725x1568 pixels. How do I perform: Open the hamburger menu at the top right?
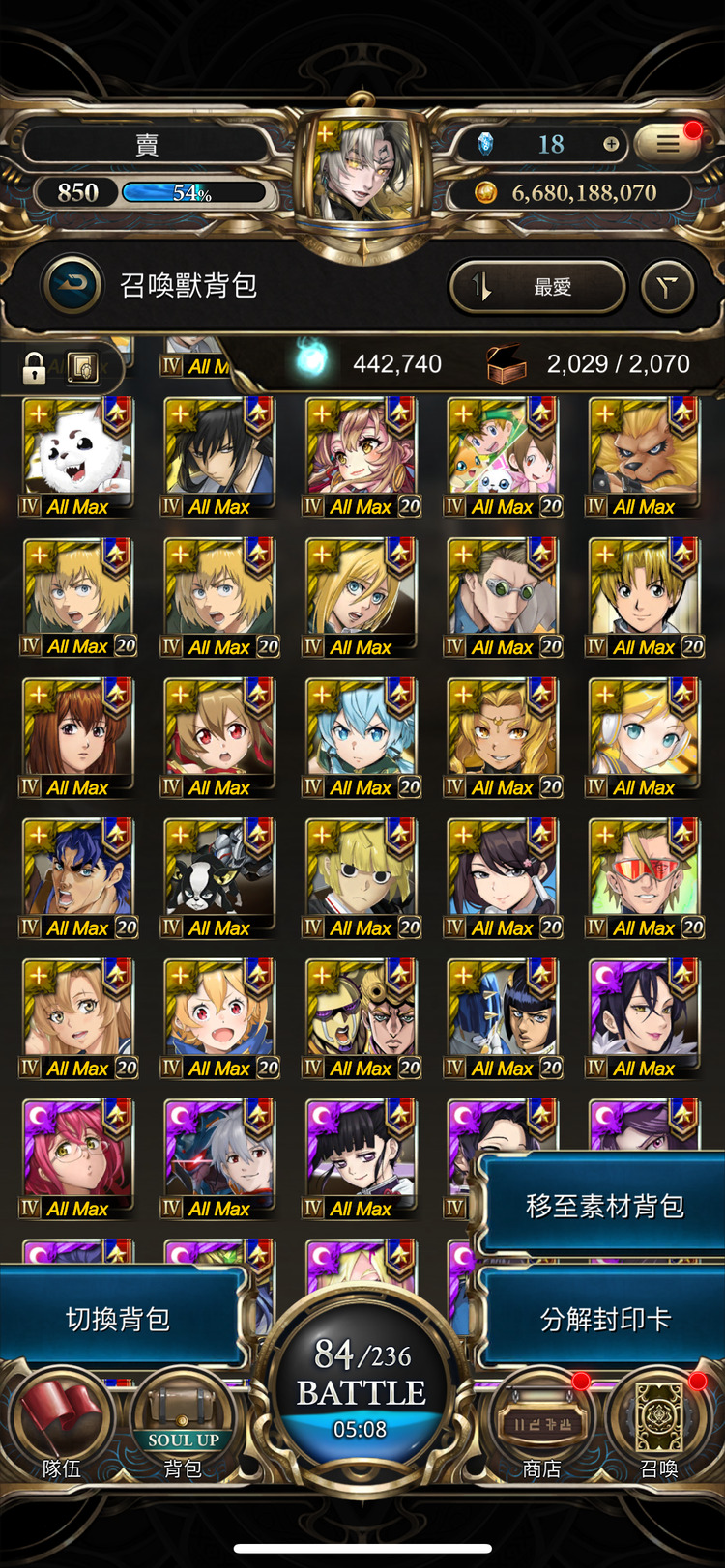668,144
